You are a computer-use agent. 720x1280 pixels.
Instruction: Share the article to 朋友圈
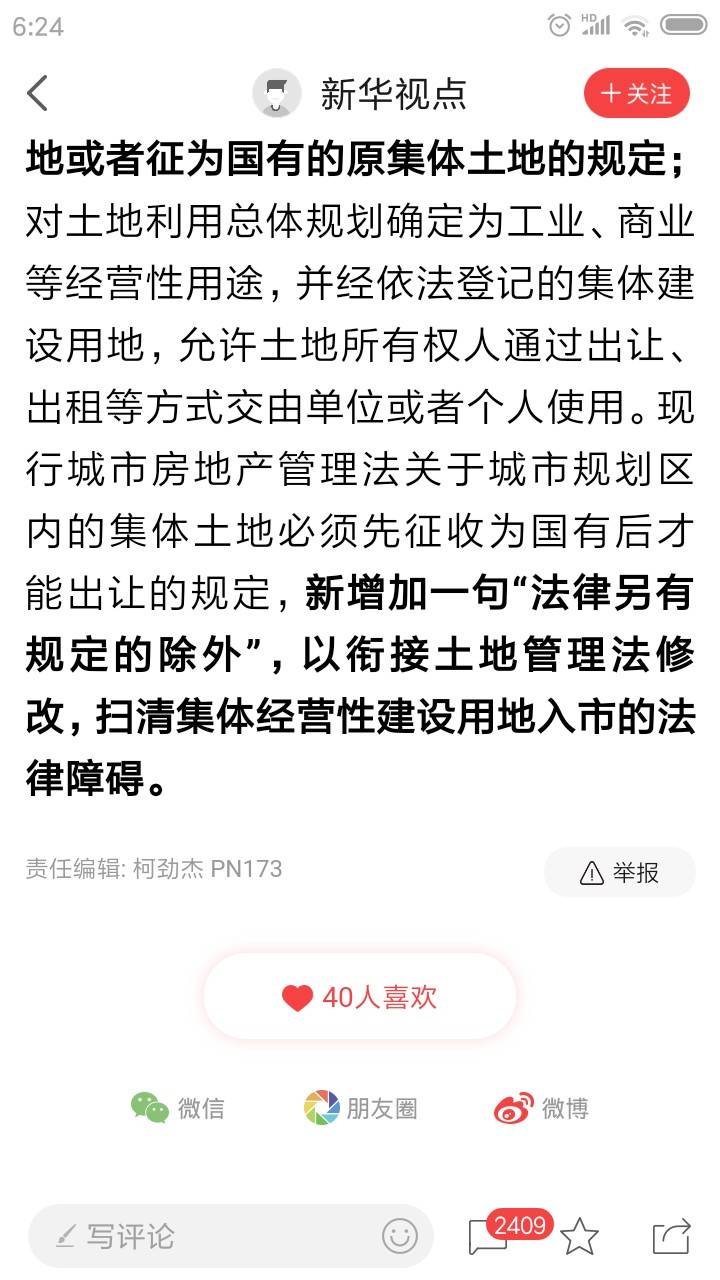[x=360, y=1108]
